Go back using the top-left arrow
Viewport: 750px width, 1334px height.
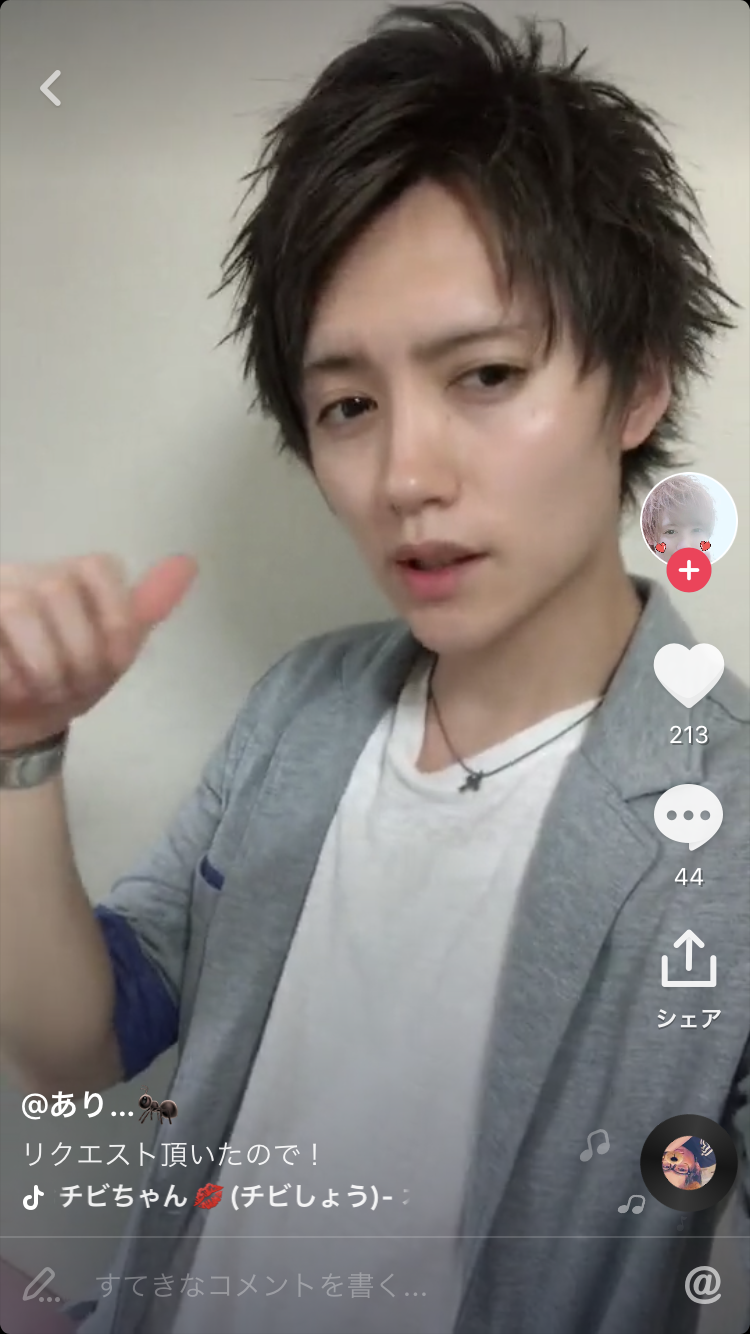point(51,88)
